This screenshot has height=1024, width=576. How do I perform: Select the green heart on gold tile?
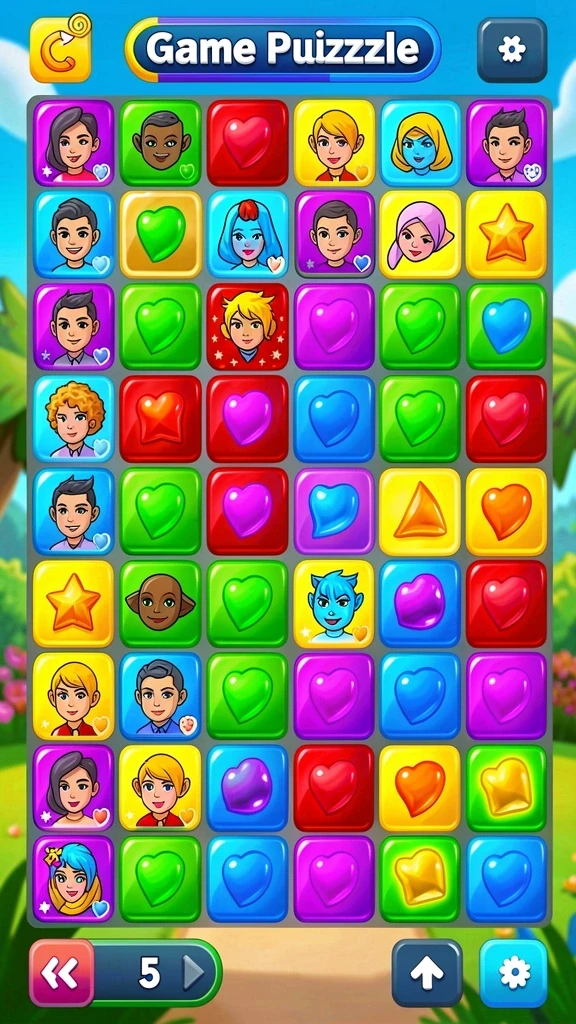(161, 234)
